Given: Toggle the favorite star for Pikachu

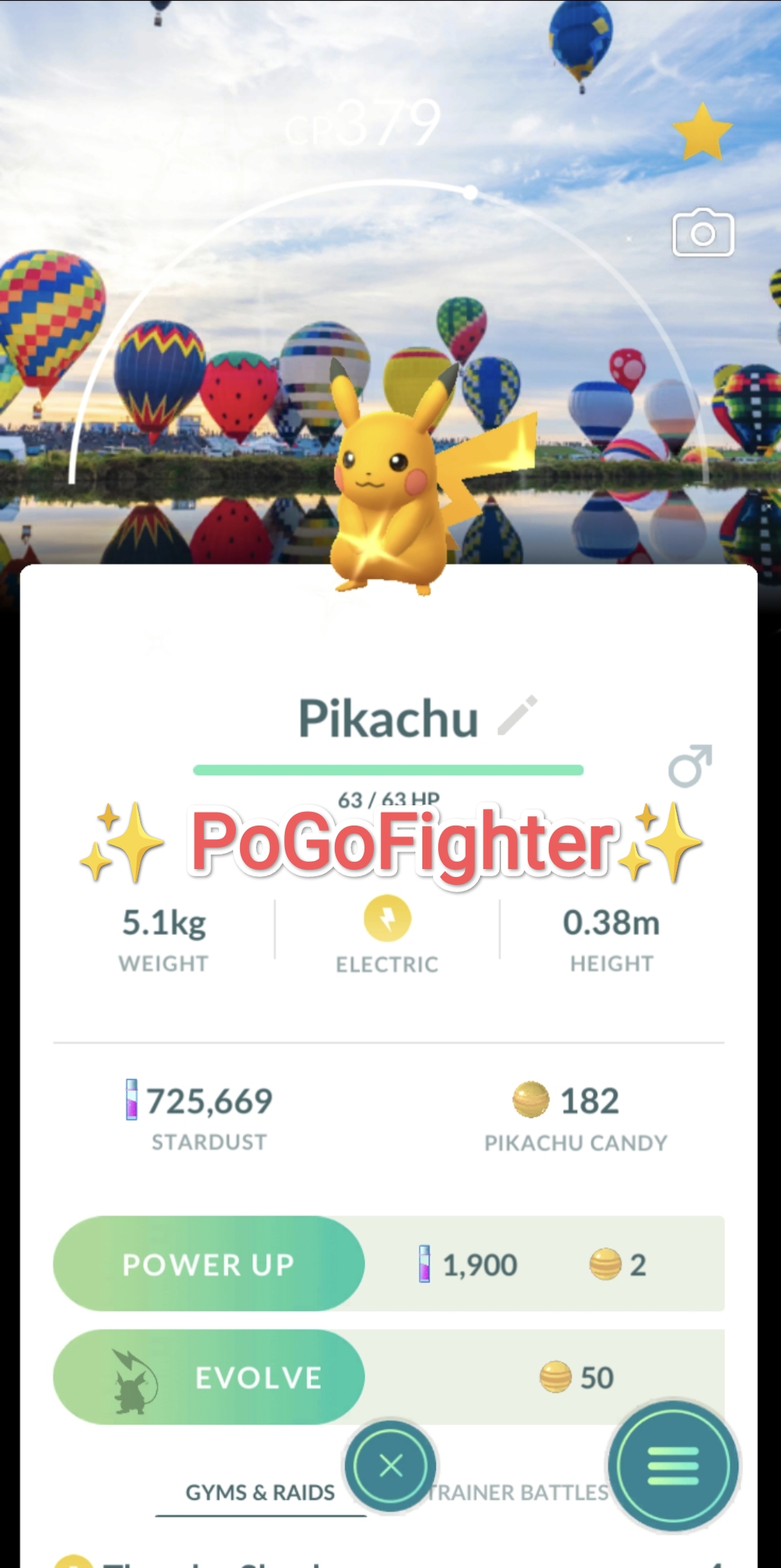Looking at the screenshot, I should (x=701, y=132).
